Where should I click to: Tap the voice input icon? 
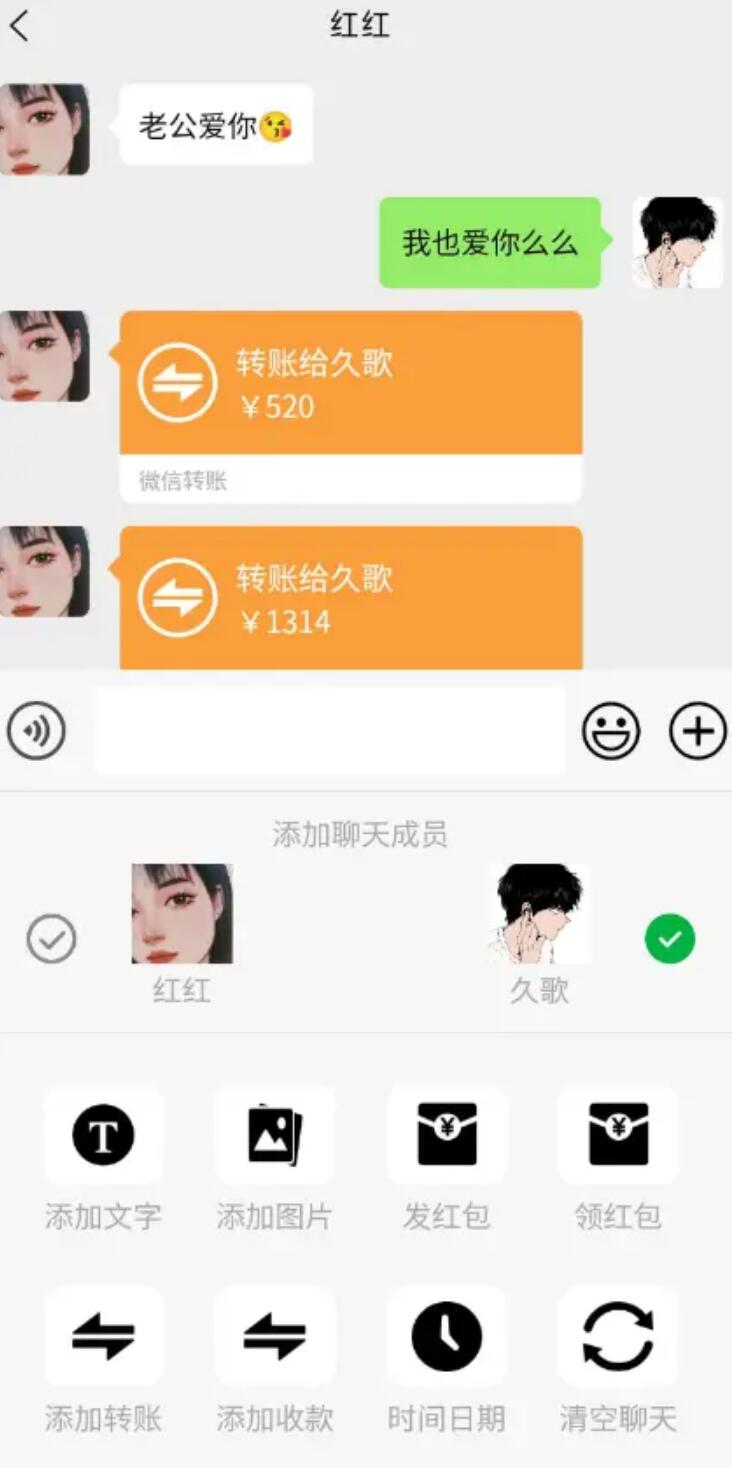point(37,731)
